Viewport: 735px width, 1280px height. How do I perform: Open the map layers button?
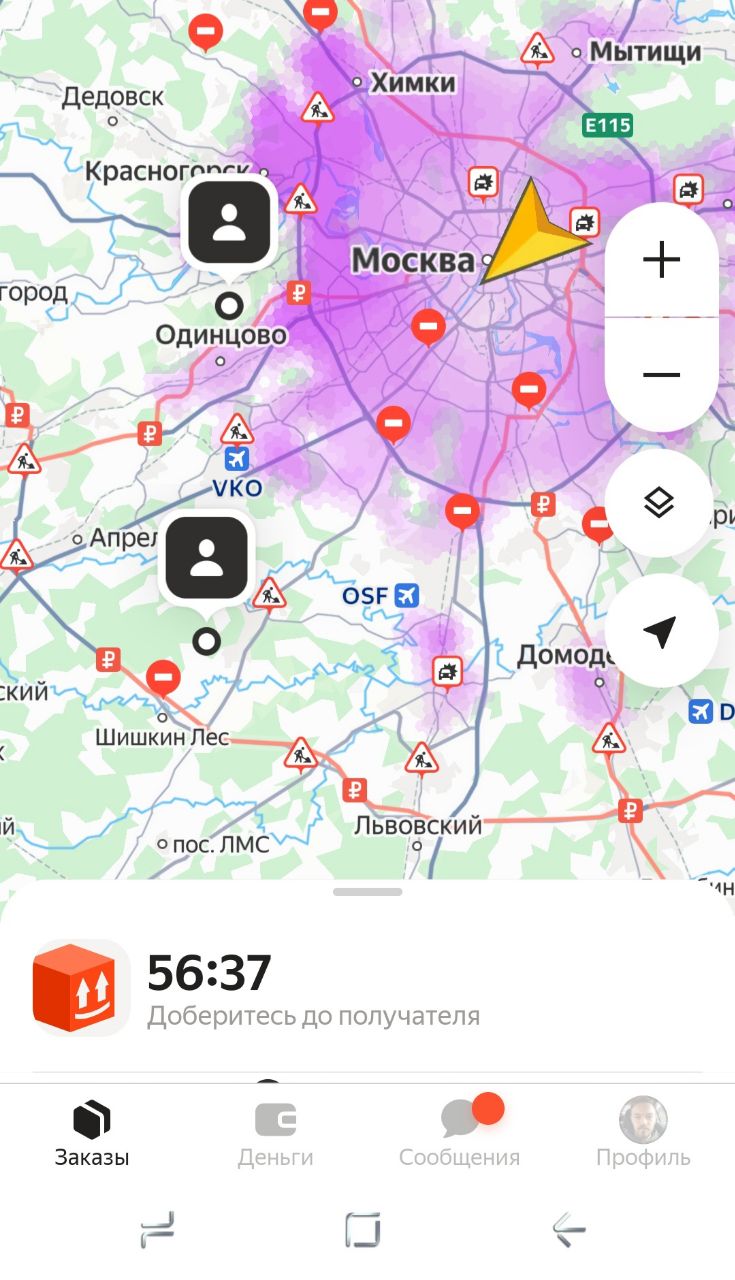coord(659,503)
